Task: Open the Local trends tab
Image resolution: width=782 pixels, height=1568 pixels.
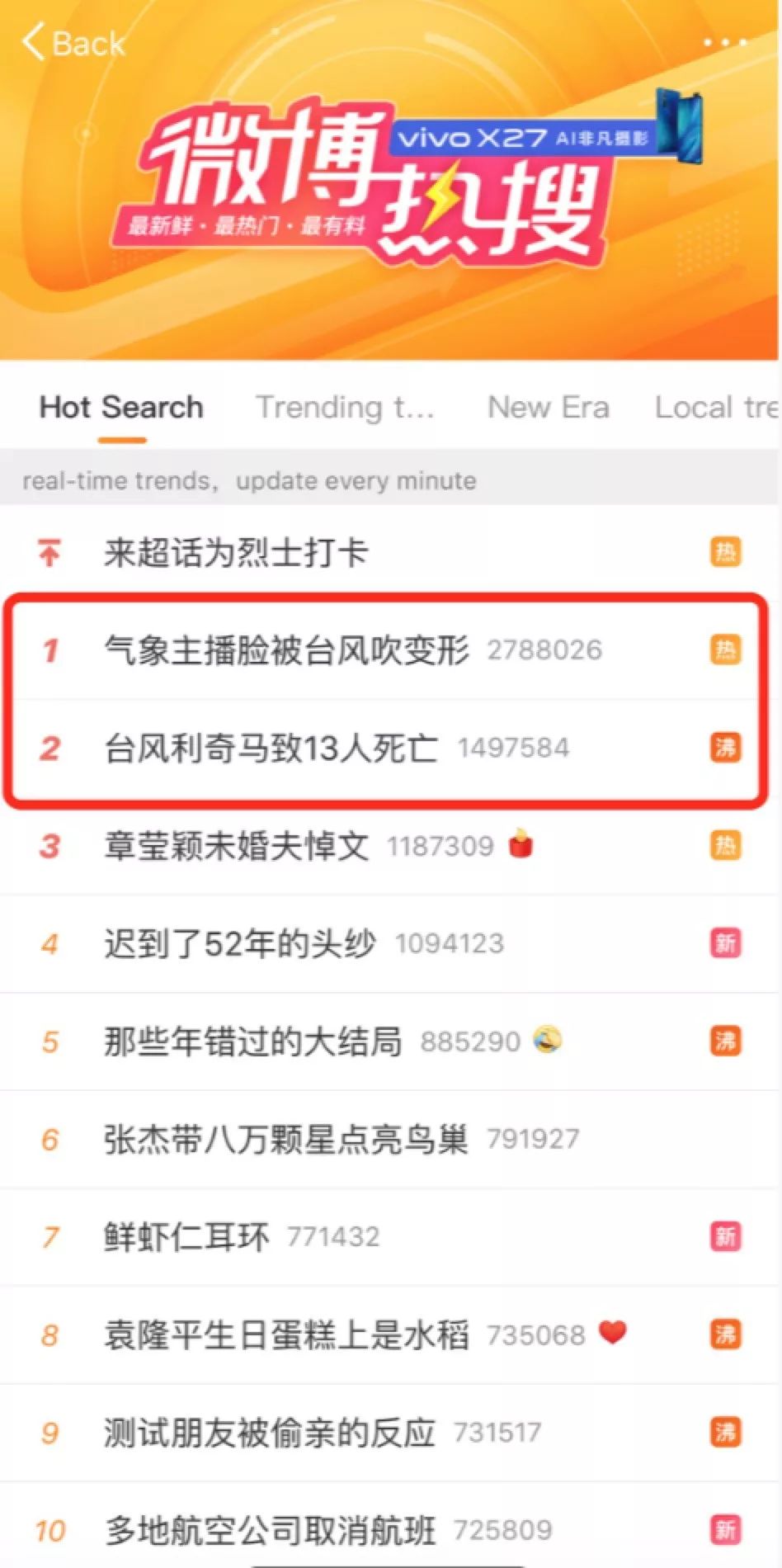Action: (715, 407)
